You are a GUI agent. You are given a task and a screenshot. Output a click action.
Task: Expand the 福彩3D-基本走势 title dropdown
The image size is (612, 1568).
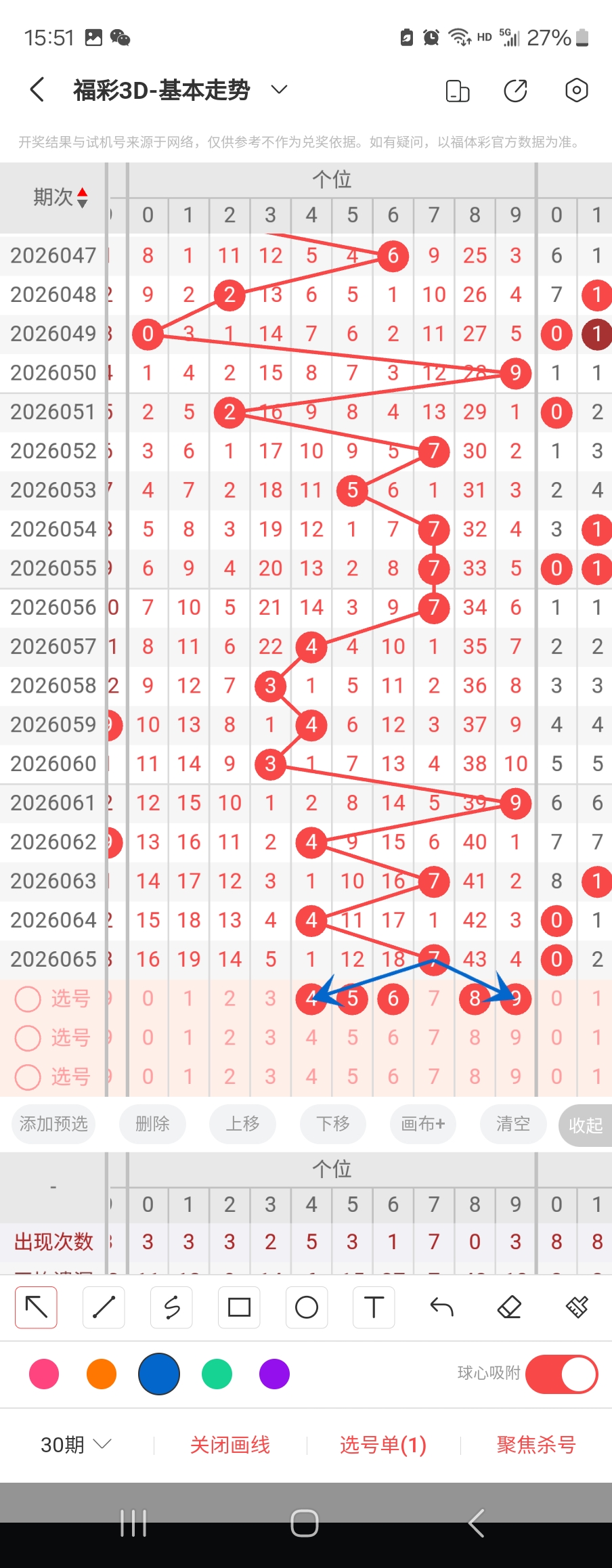point(279,89)
